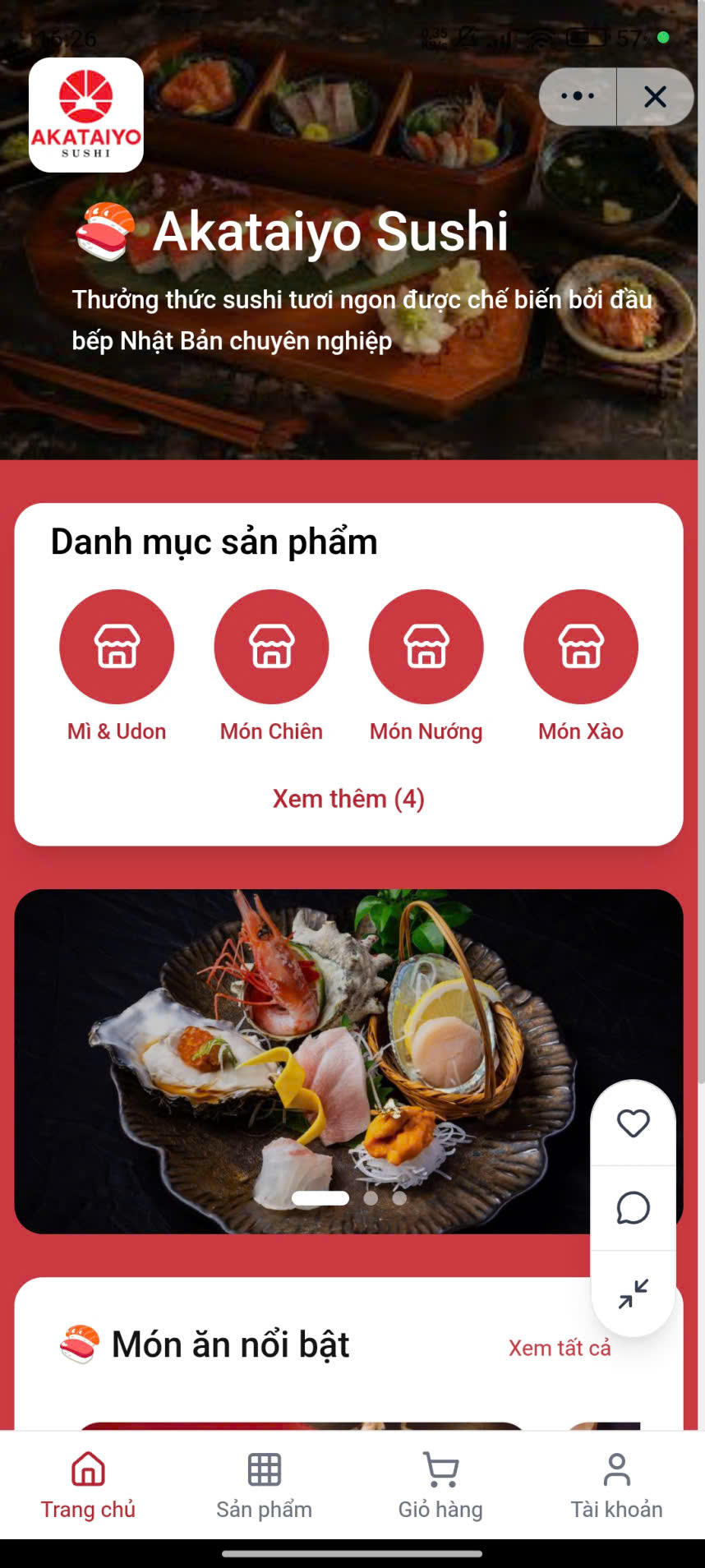
Task: Tap the second carousel dot indicator
Action: tap(371, 1199)
